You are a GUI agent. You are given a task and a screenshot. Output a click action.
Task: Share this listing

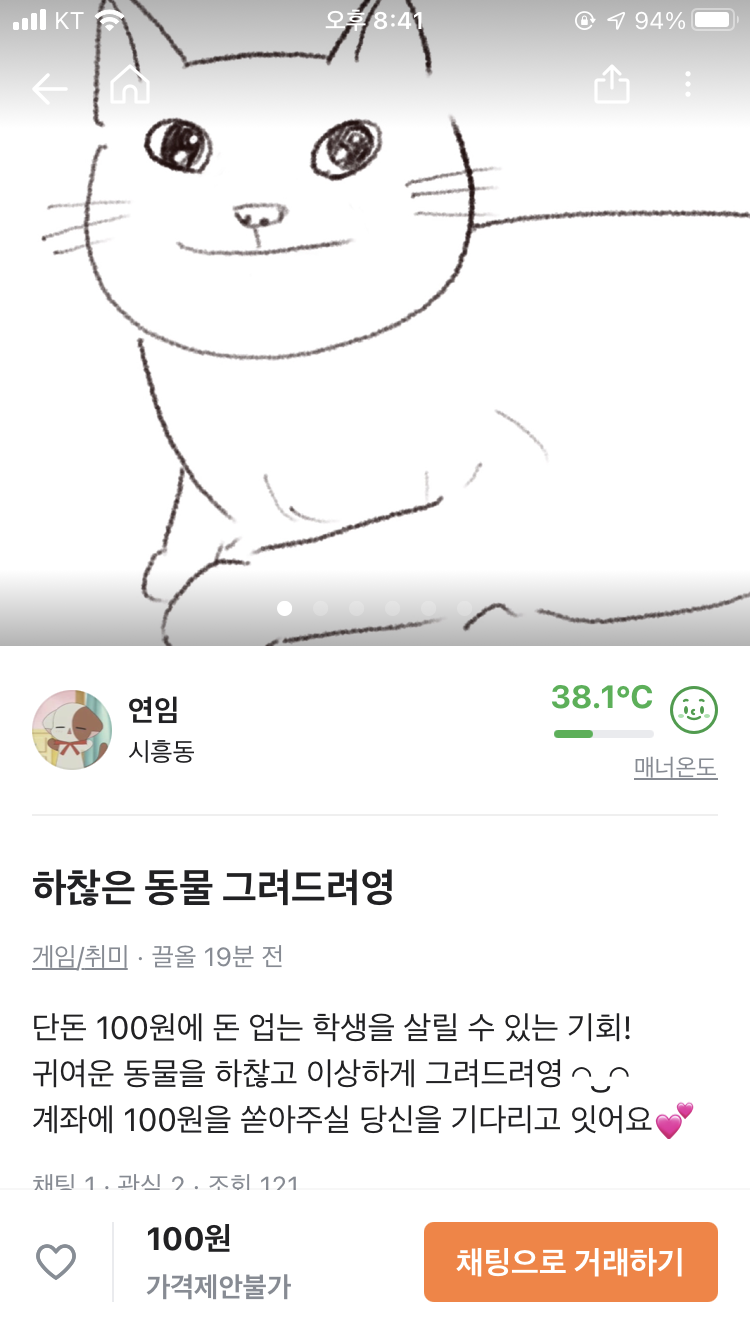[x=612, y=85]
